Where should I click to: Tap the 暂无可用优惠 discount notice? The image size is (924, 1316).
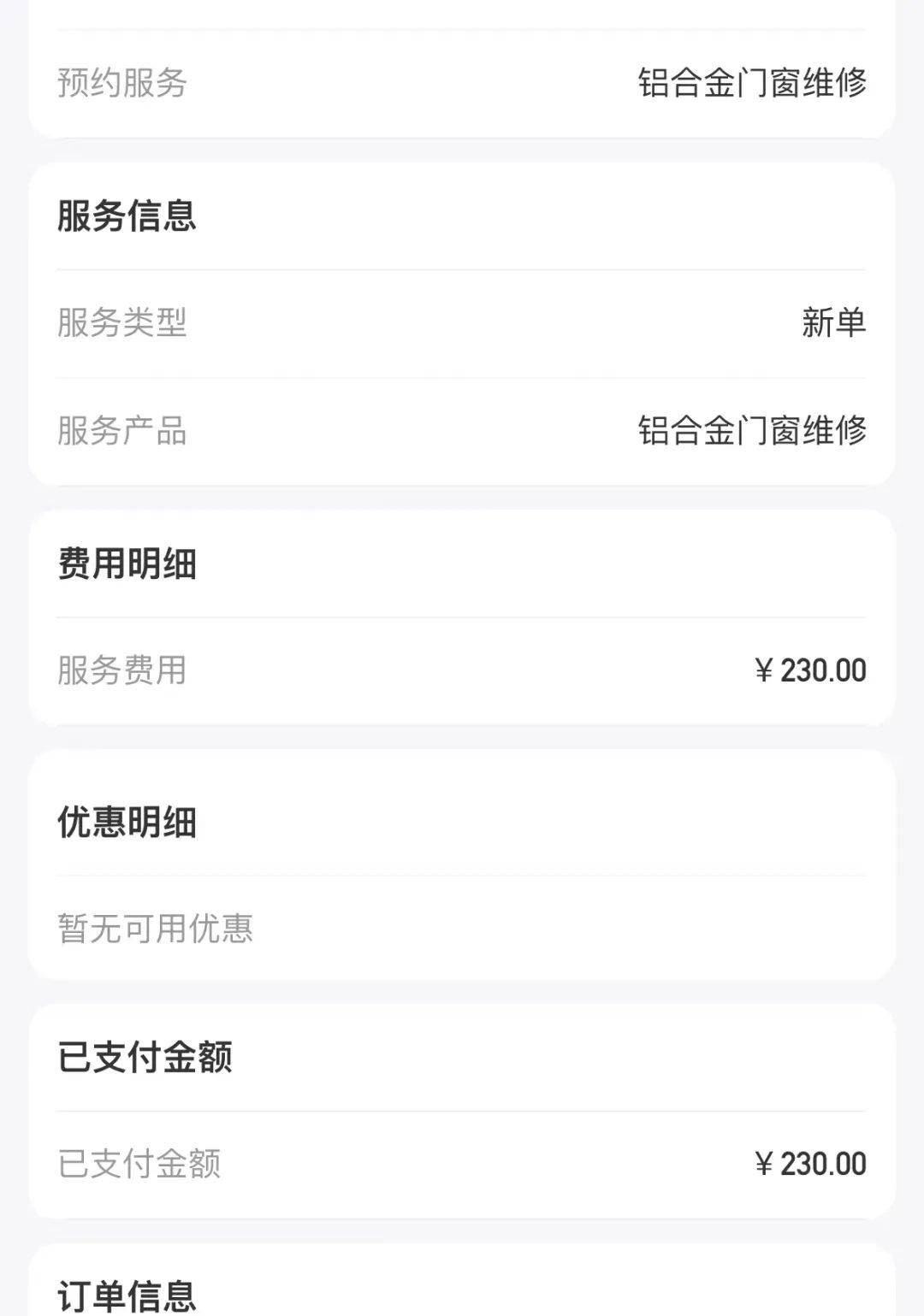(155, 929)
